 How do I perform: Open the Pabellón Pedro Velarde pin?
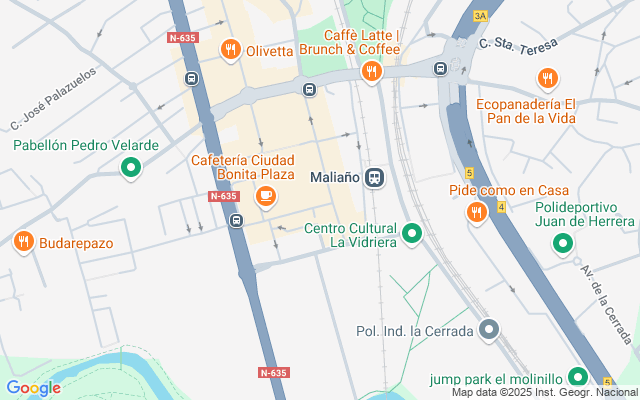pyautogui.click(x=129, y=169)
